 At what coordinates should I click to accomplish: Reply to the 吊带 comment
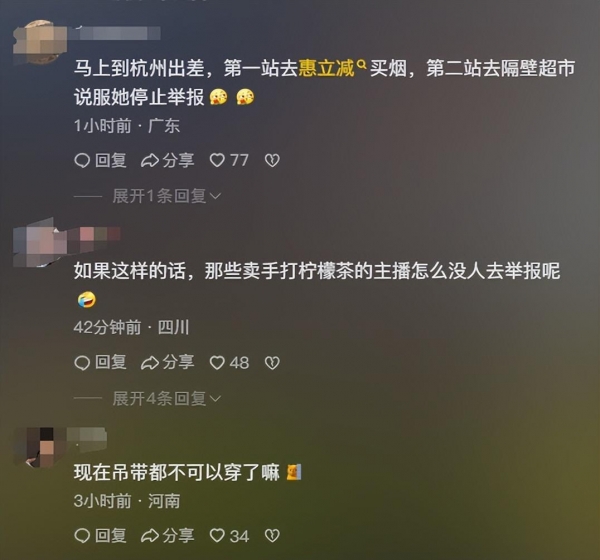100,536
